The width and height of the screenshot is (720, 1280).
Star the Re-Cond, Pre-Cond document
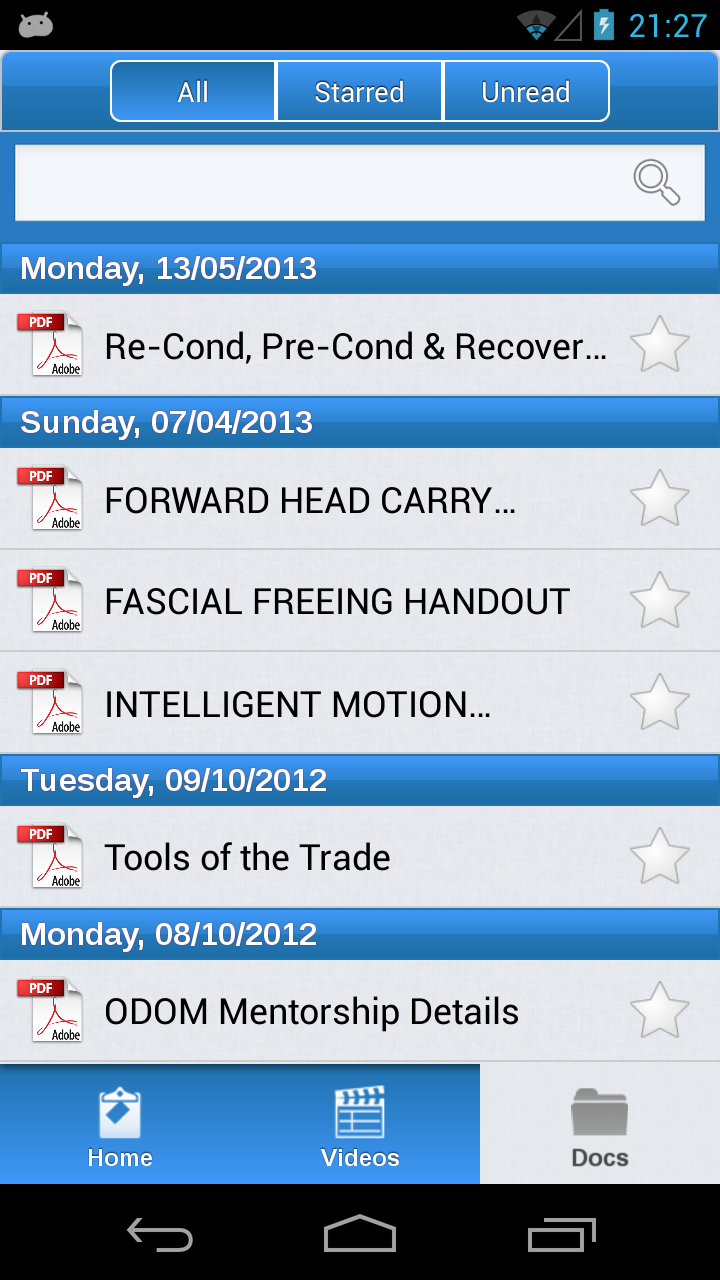pos(660,345)
